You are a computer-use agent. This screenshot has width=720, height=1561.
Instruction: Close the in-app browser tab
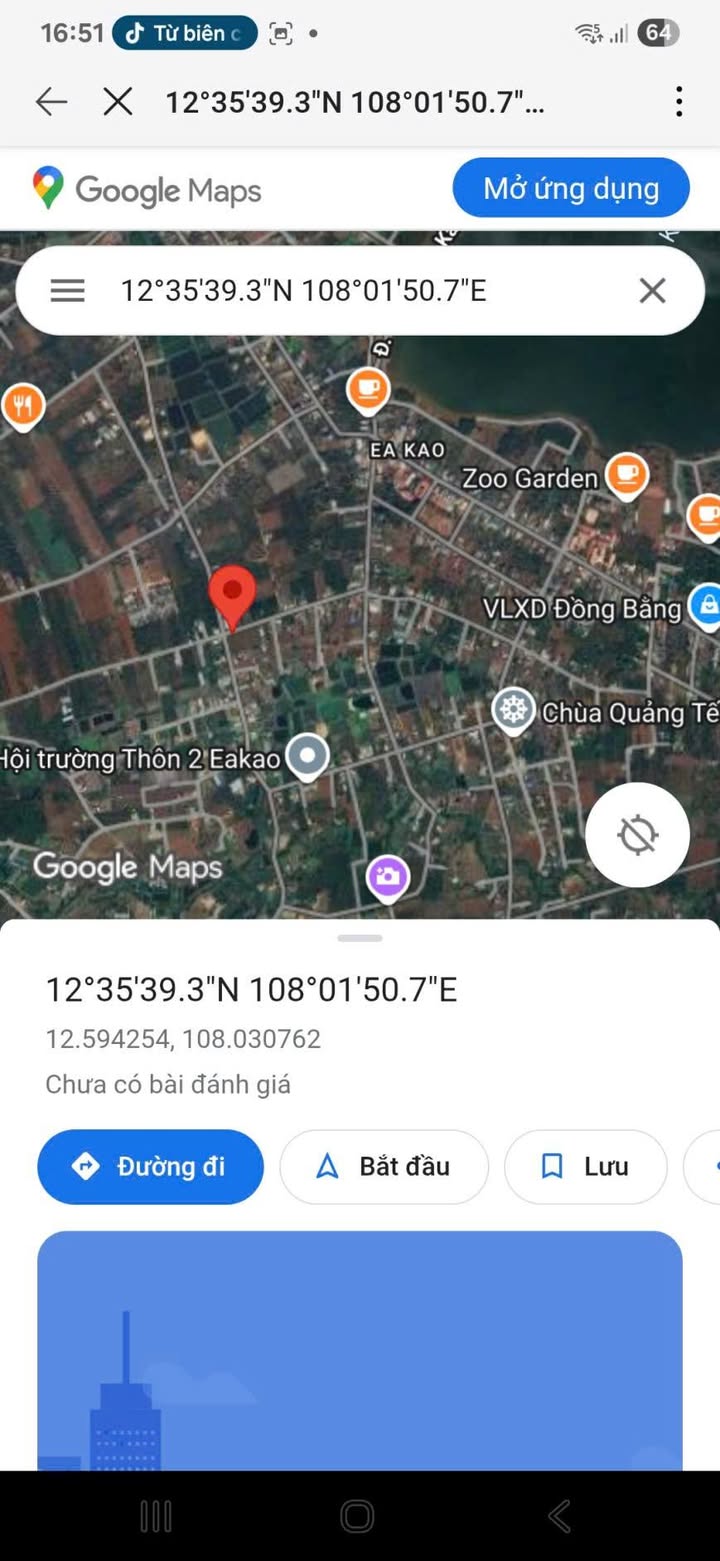pos(118,101)
